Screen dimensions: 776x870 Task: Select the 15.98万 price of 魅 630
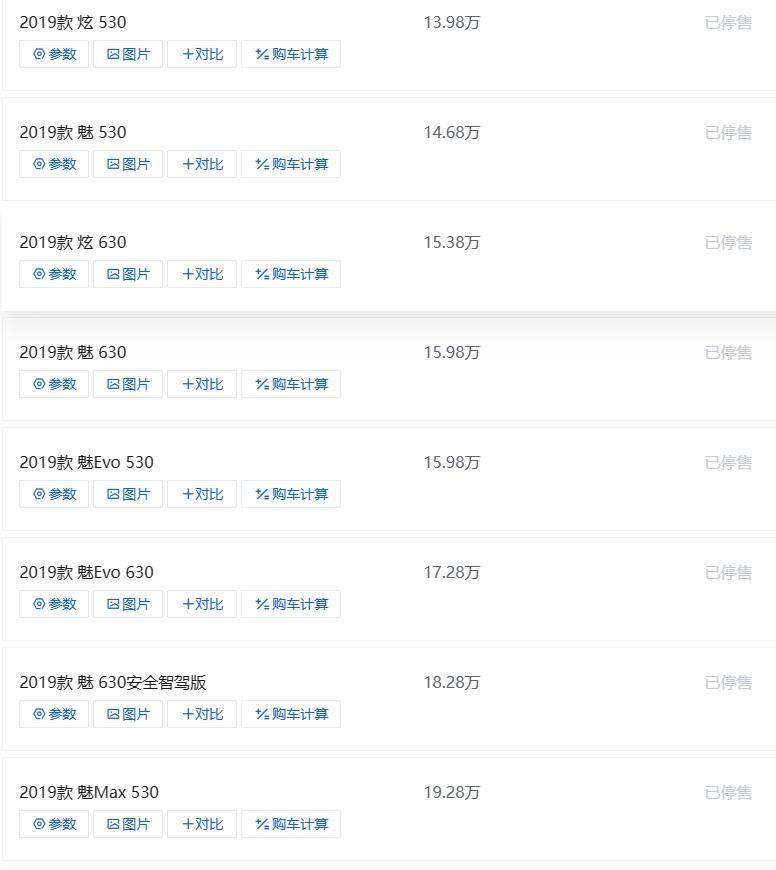click(x=451, y=352)
